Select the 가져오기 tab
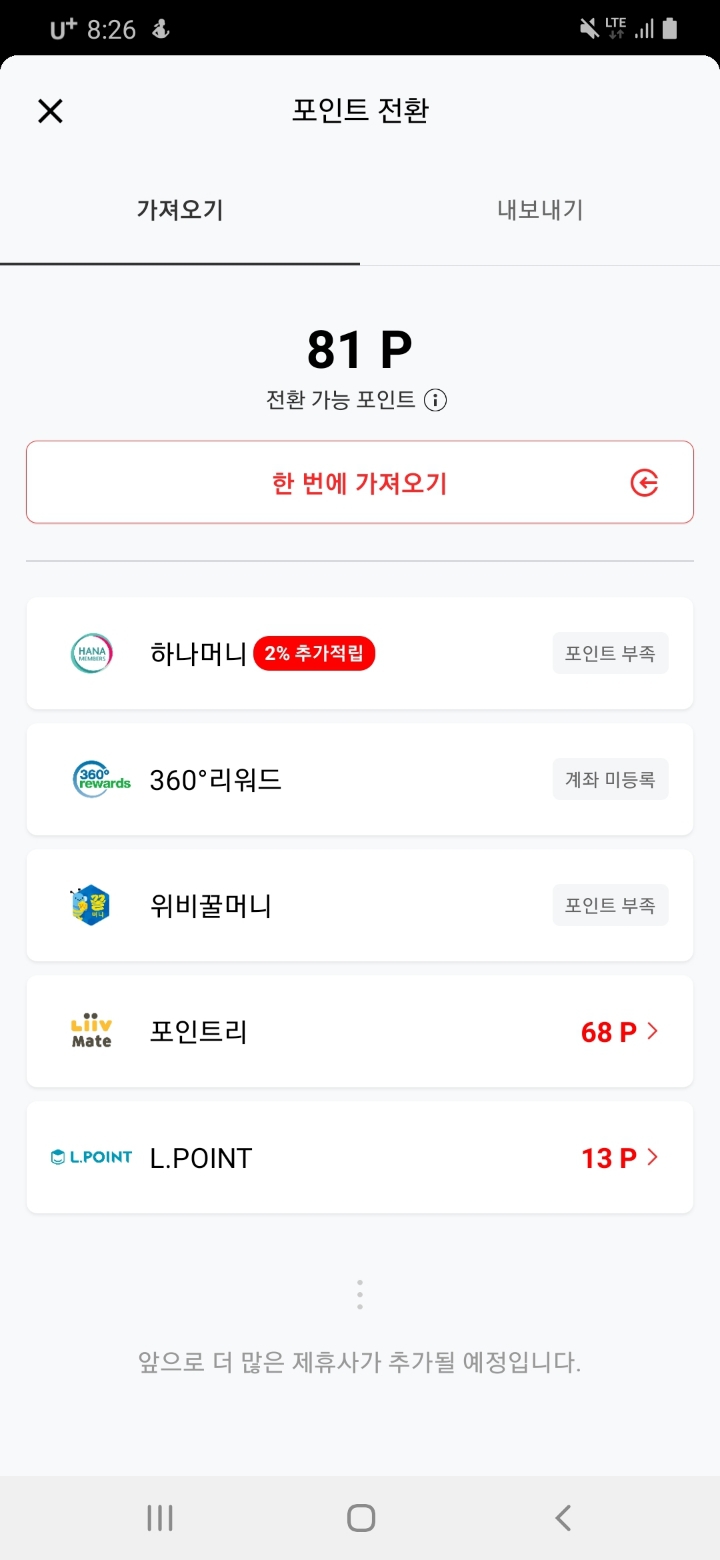Image resolution: width=720 pixels, height=1560 pixels. pos(180,210)
